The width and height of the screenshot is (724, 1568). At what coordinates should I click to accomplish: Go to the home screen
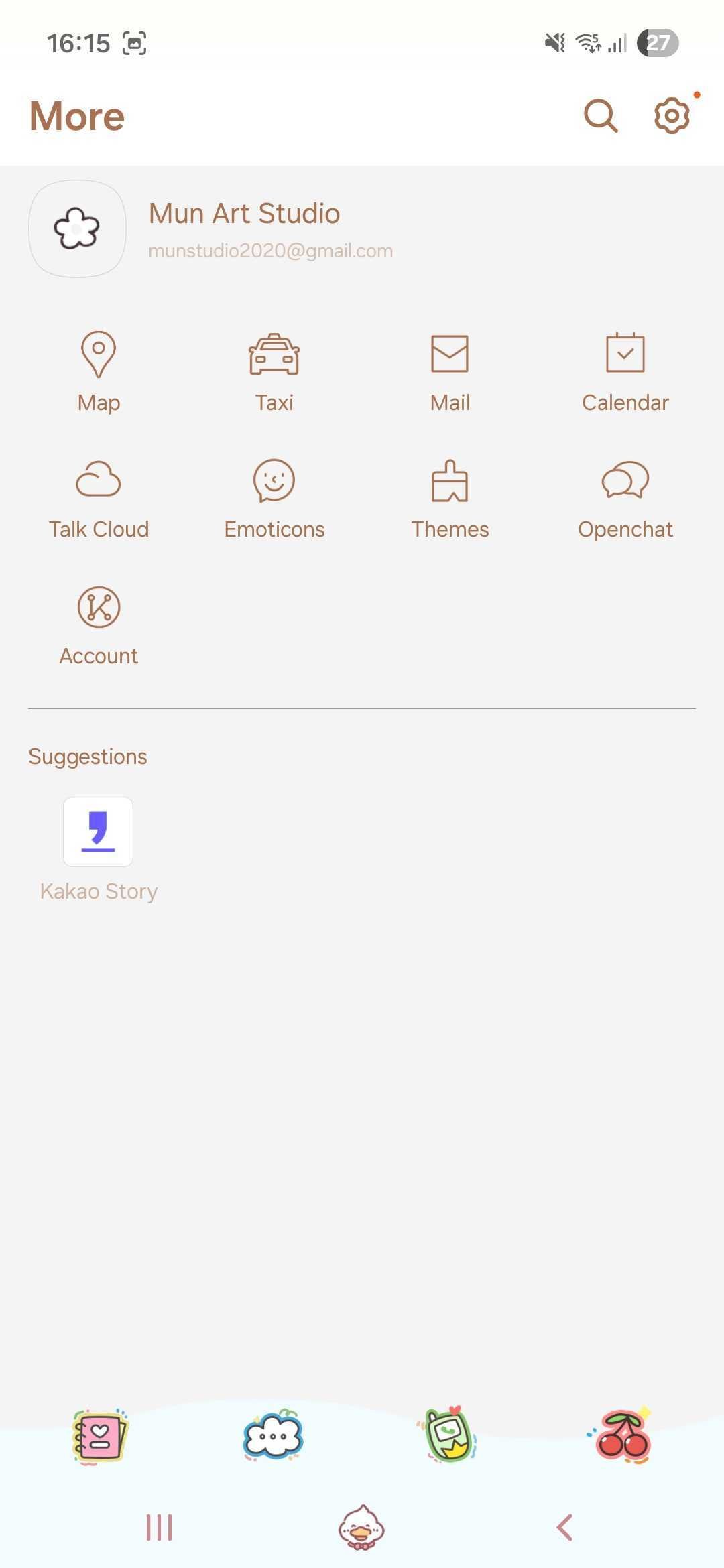(x=361, y=1528)
